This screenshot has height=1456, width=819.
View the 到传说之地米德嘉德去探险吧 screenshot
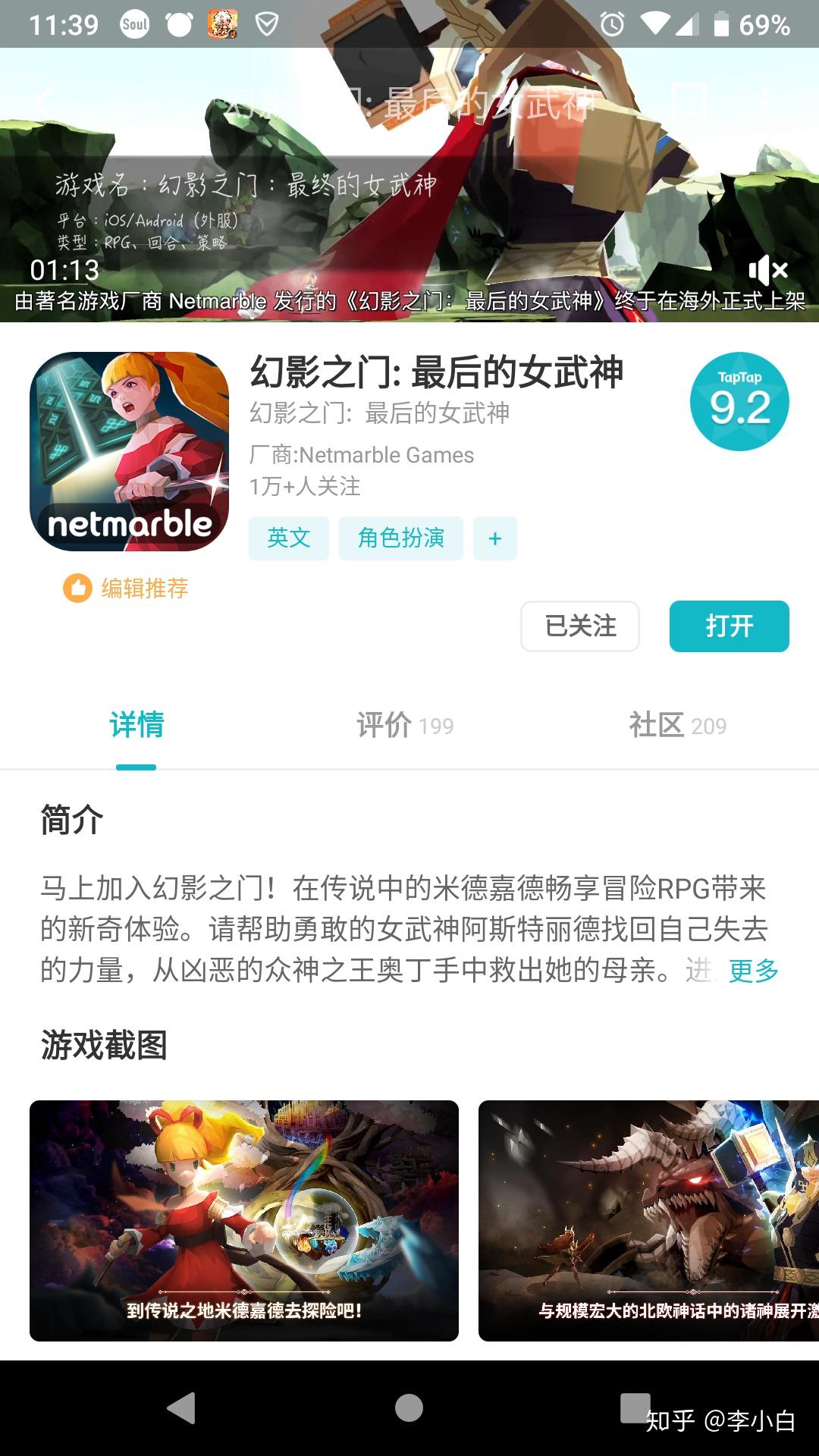[244, 1220]
